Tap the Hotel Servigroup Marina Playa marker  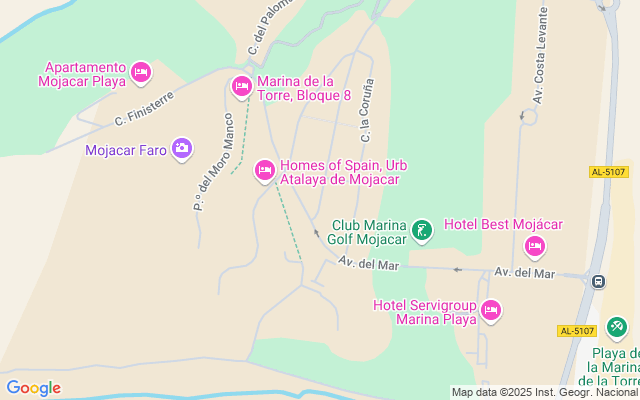[490, 311]
